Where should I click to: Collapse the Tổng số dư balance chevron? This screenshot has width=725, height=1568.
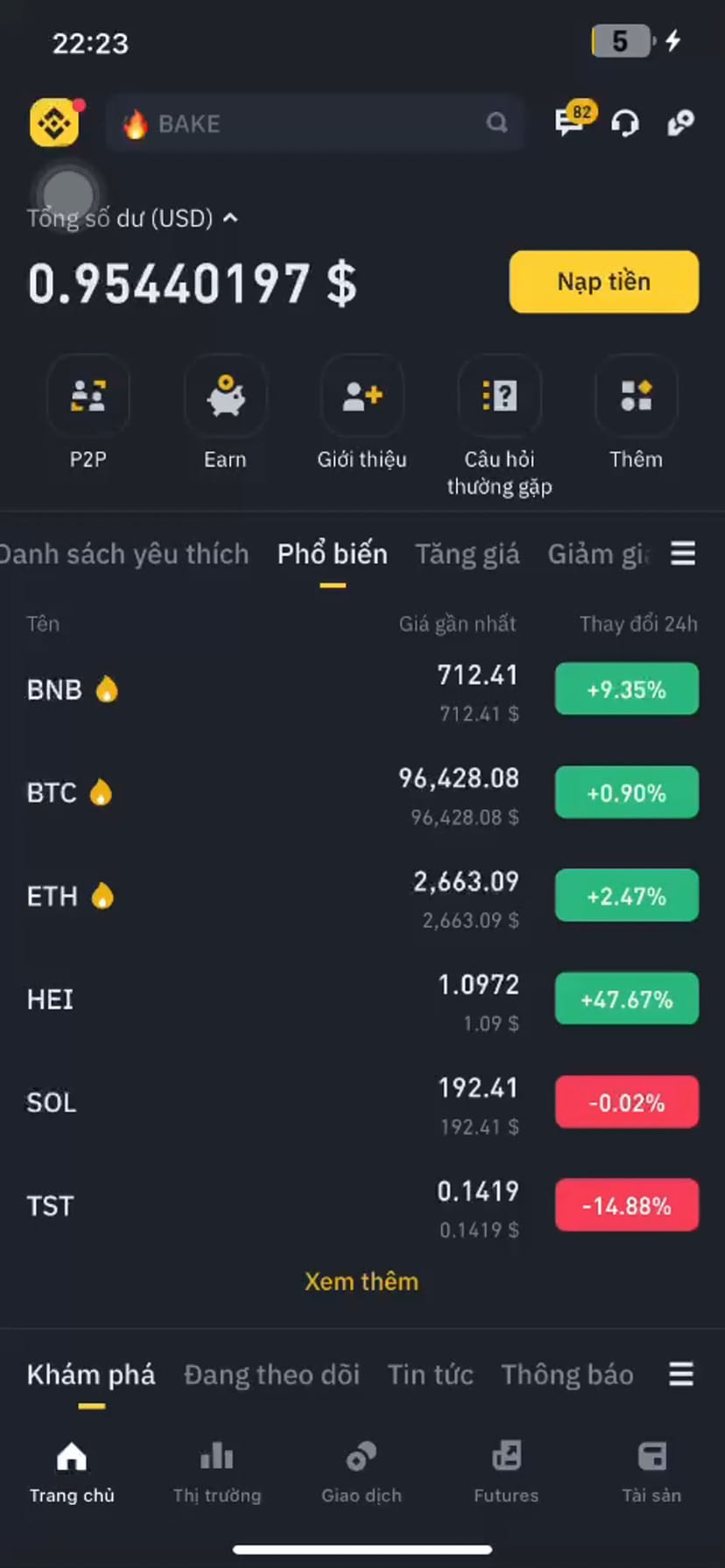(x=230, y=218)
